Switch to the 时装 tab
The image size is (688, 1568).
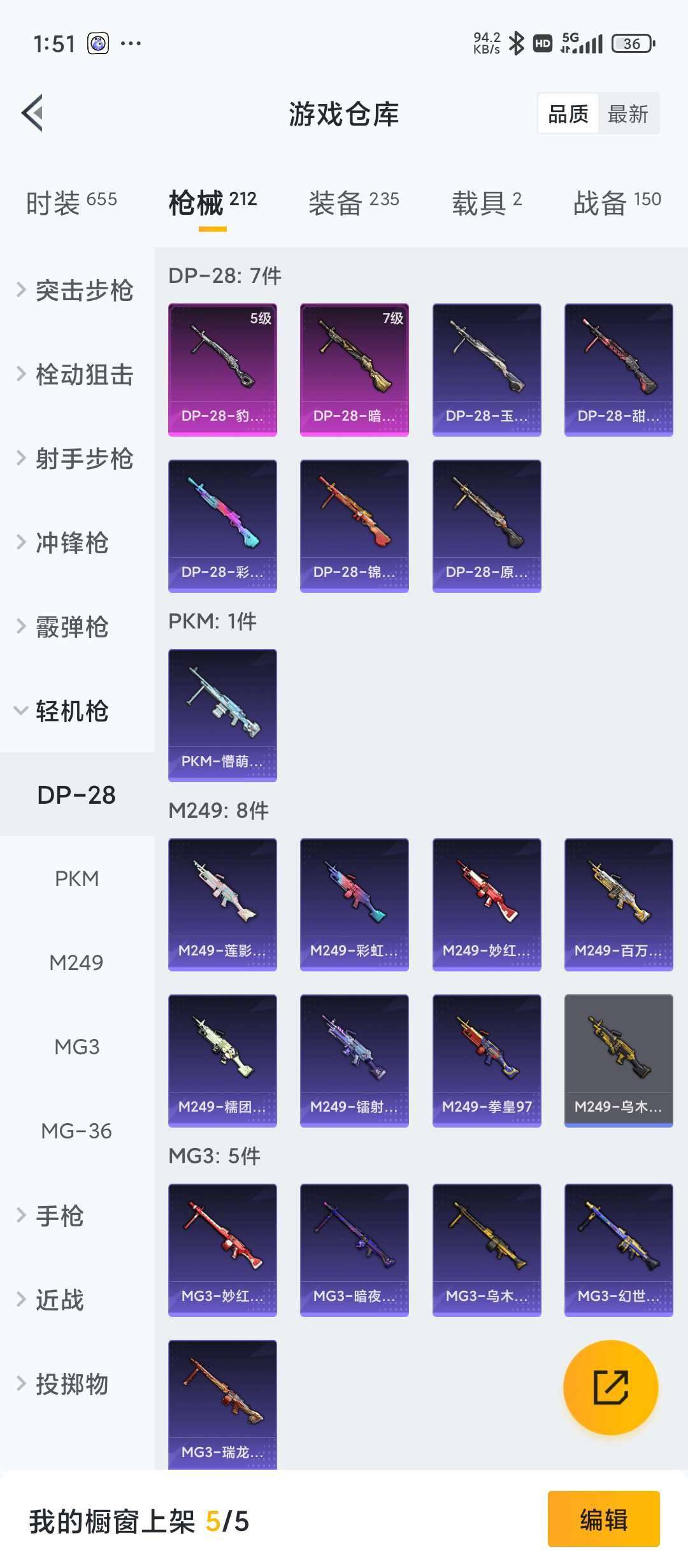pyautogui.click(x=71, y=203)
